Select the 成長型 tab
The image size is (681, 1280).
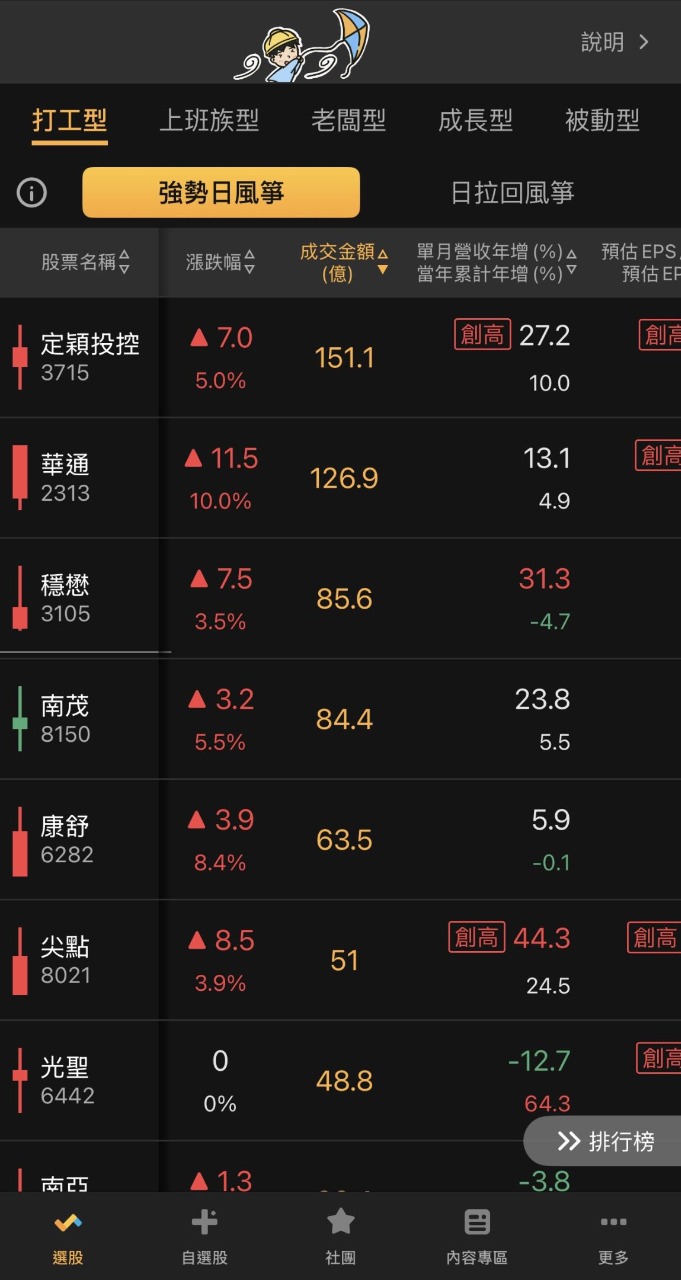(x=475, y=121)
